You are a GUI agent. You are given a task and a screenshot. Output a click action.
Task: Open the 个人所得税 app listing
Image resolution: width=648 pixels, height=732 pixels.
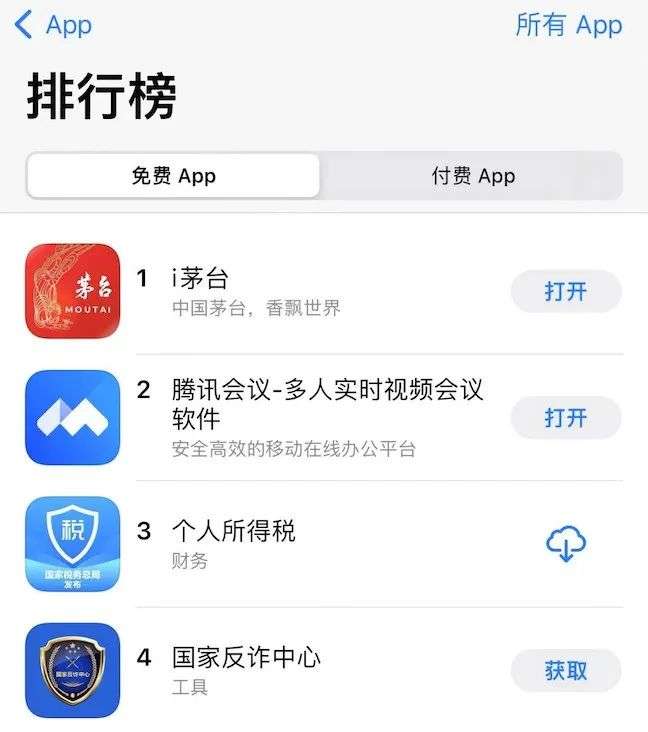tap(233, 531)
